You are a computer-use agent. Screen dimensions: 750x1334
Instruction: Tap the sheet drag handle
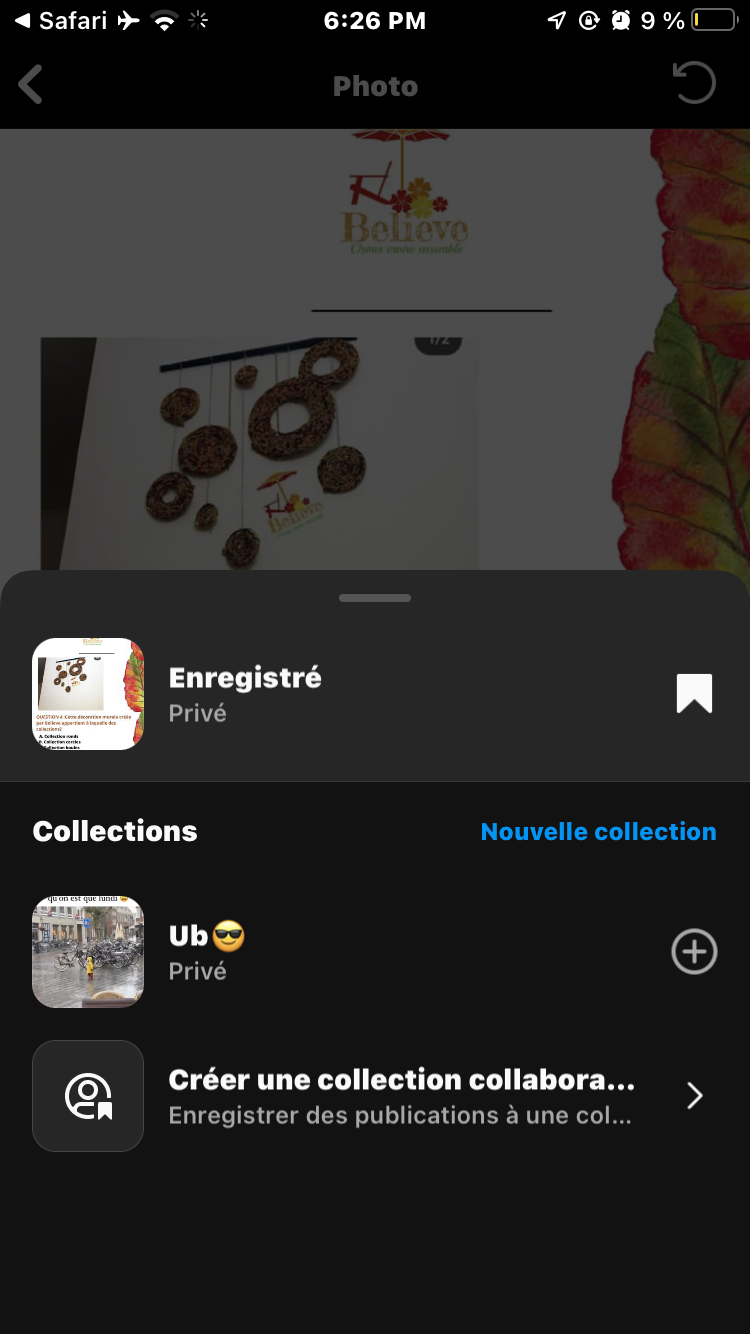pos(375,598)
